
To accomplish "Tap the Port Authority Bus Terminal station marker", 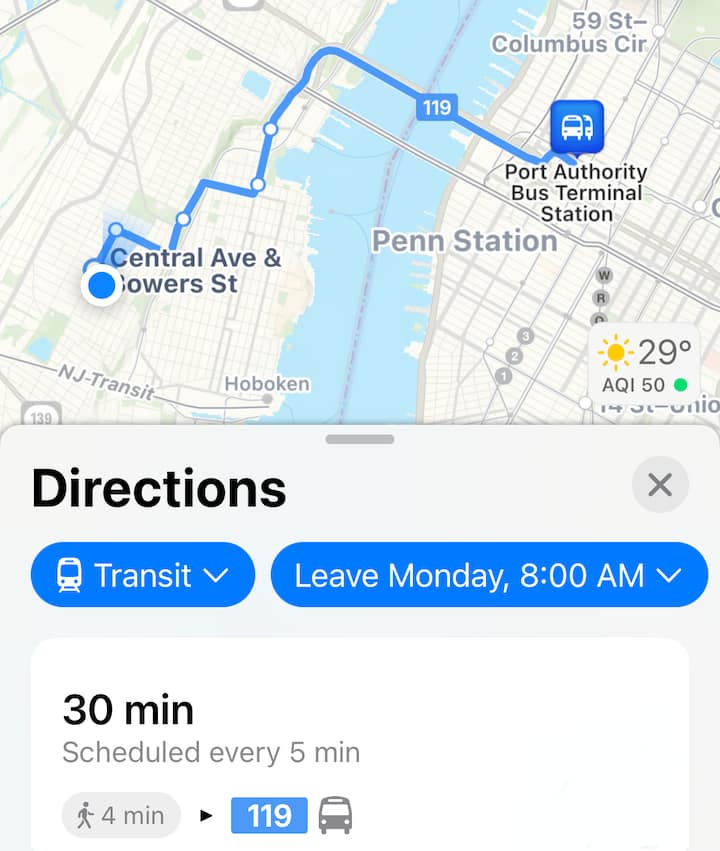I will click(576, 127).
